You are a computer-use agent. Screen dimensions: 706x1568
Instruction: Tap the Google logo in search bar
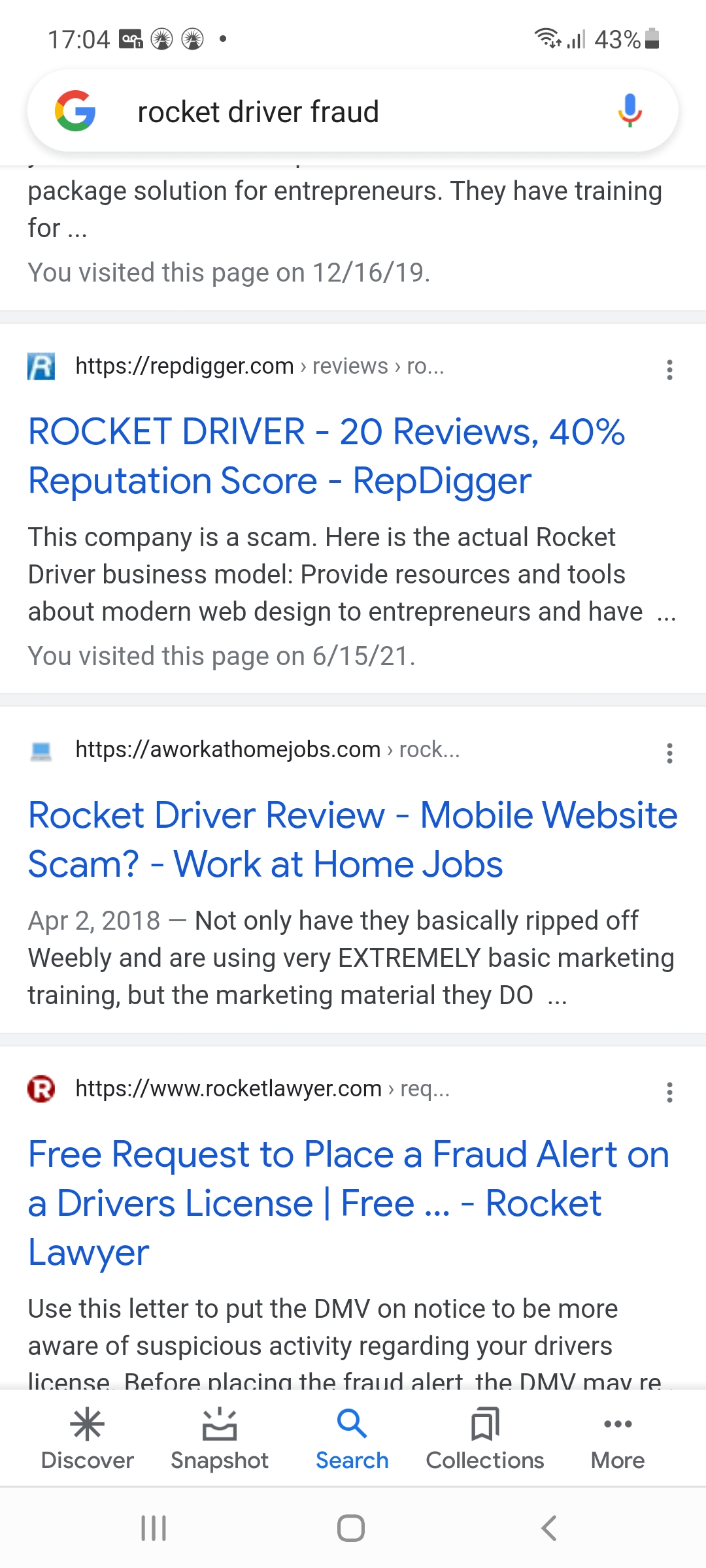coord(75,110)
